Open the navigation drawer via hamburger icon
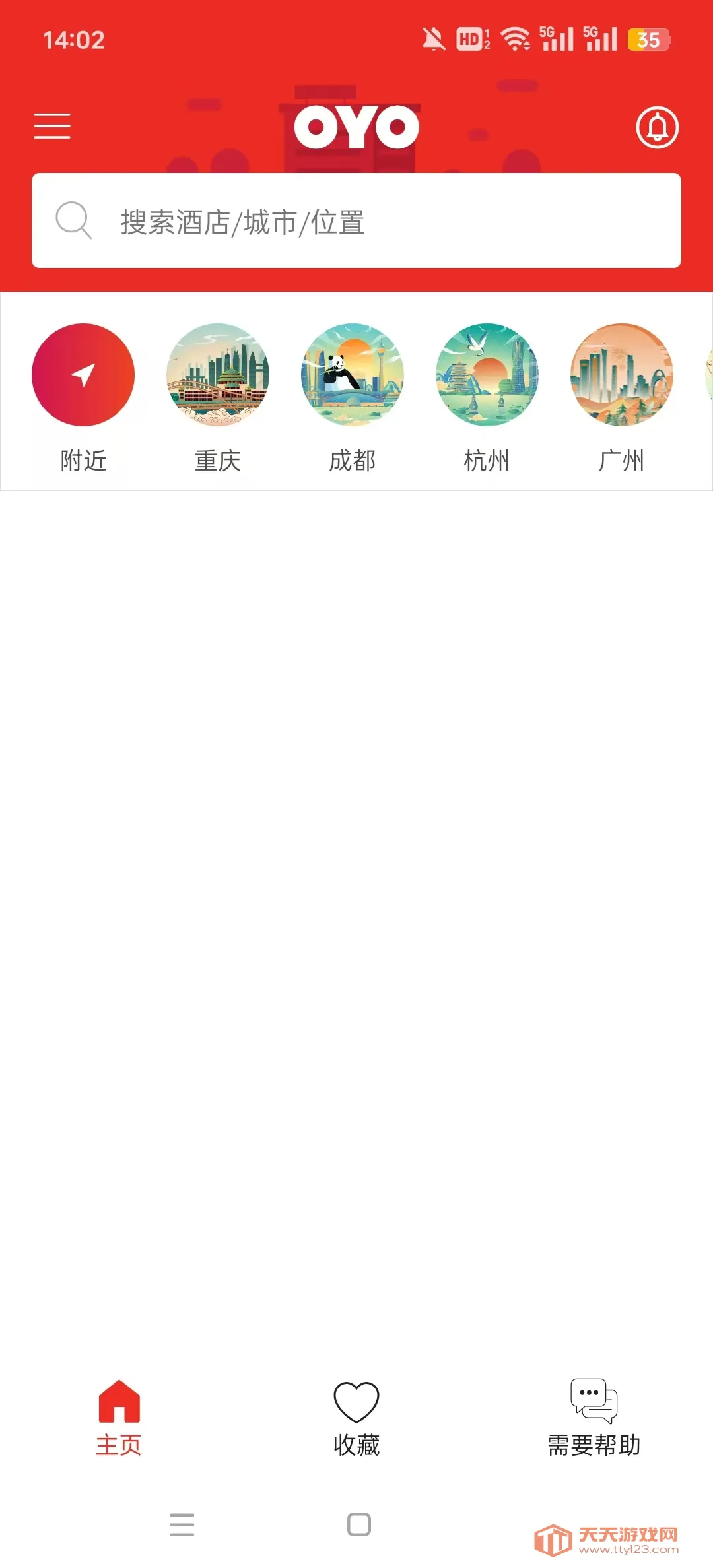This screenshot has width=713, height=1568. coord(52,125)
